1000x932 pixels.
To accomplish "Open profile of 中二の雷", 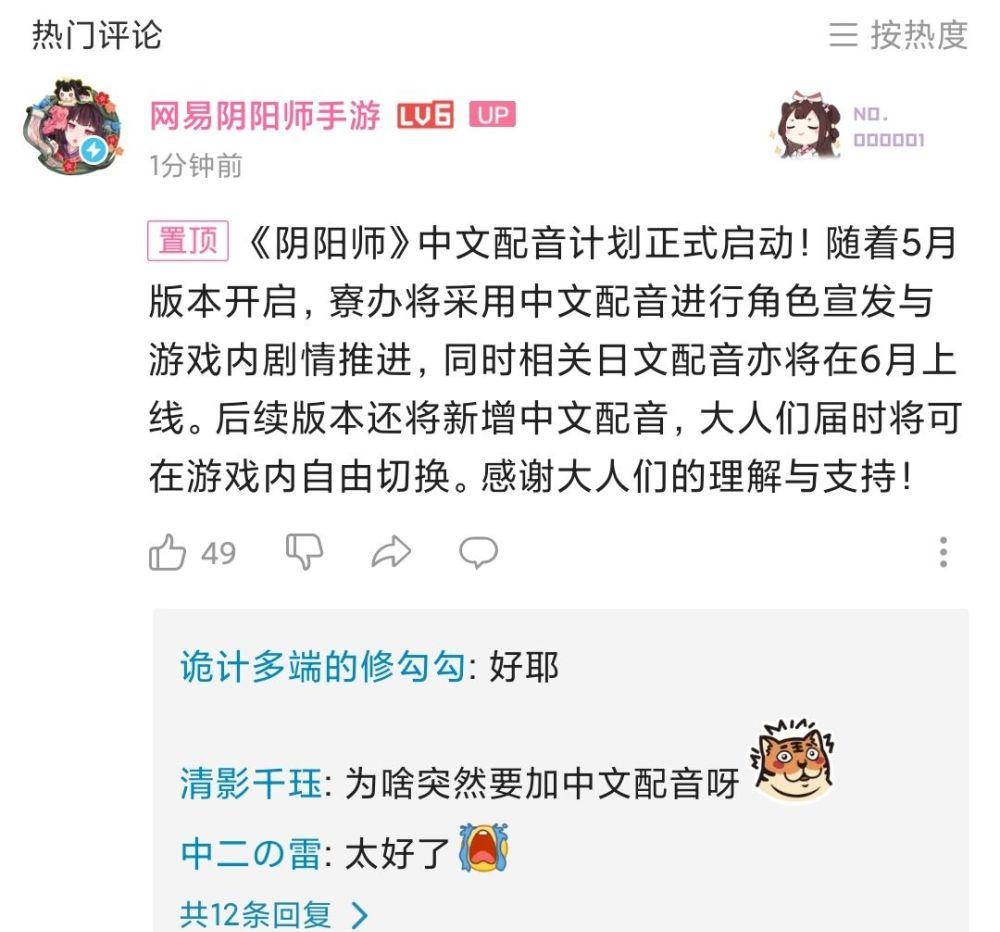I will [251, 854].
